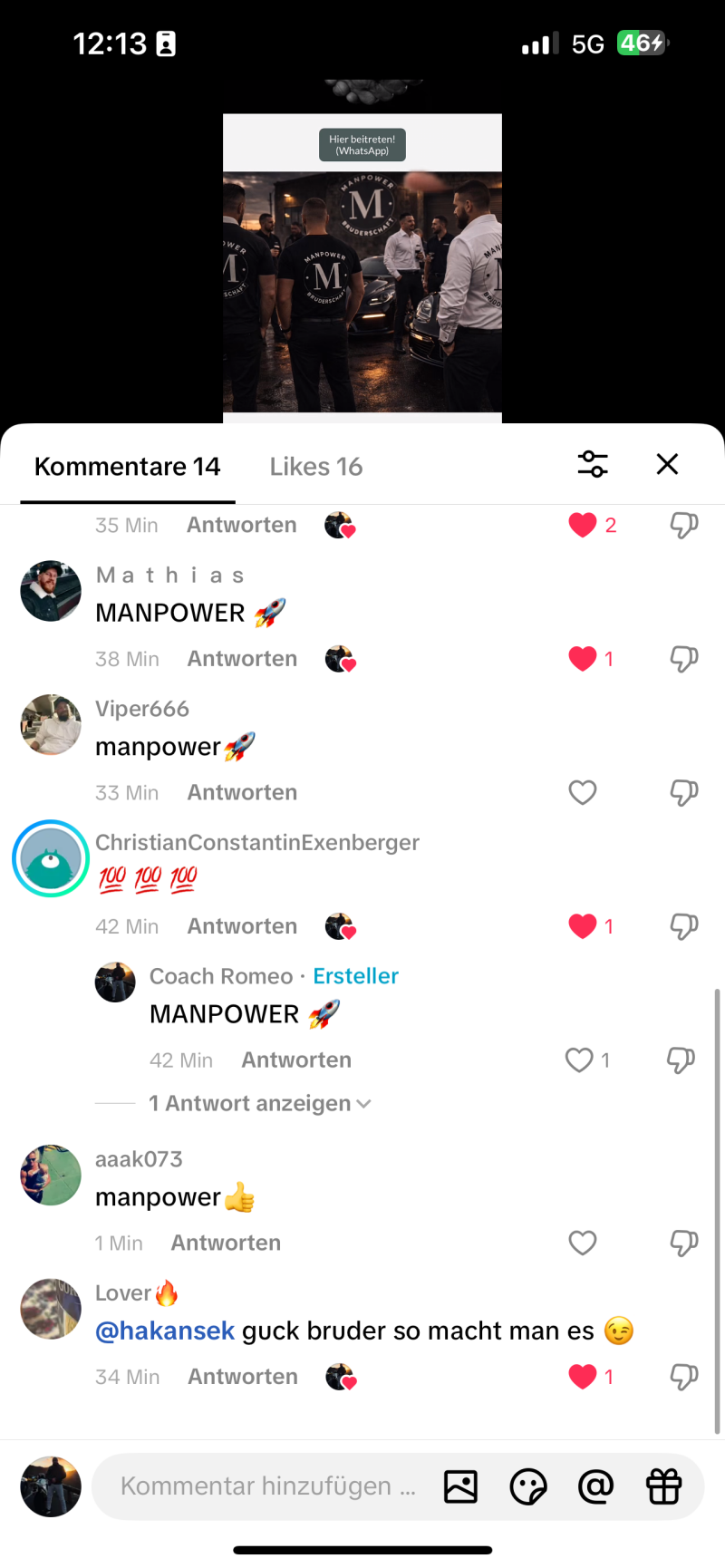
Task: Reply to Viper666's comment
Action: click(242, 793)
